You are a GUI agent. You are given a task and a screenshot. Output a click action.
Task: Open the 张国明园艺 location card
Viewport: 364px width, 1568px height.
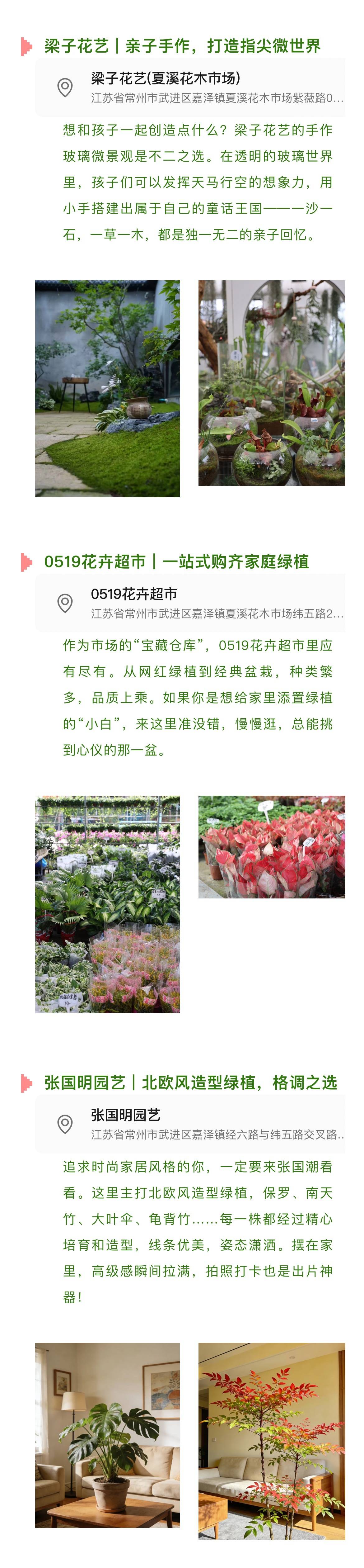(189, 1124)
